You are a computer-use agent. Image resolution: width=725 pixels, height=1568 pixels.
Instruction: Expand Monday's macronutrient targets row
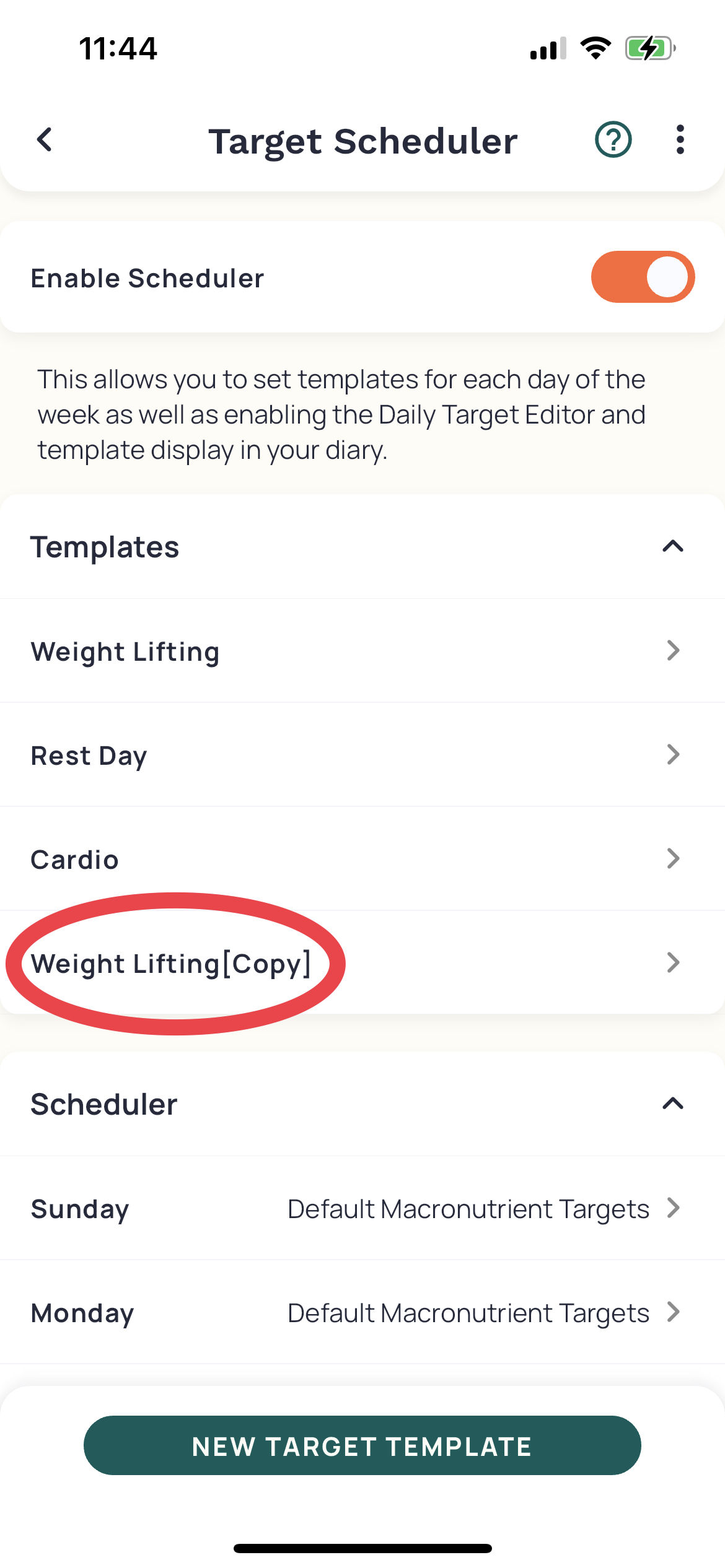(675, 1312)
